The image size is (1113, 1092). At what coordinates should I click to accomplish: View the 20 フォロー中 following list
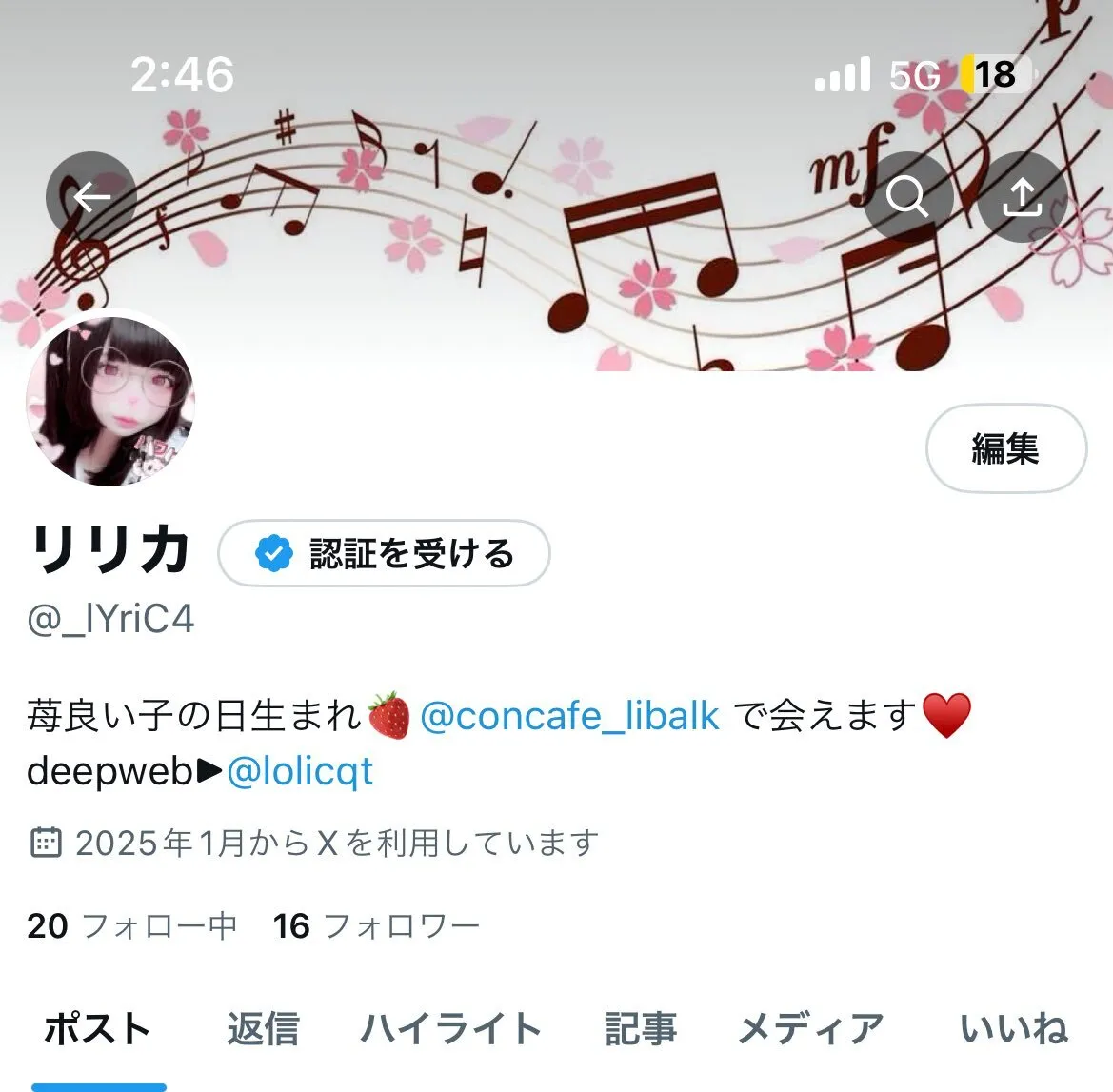click(x=131, y=925)
